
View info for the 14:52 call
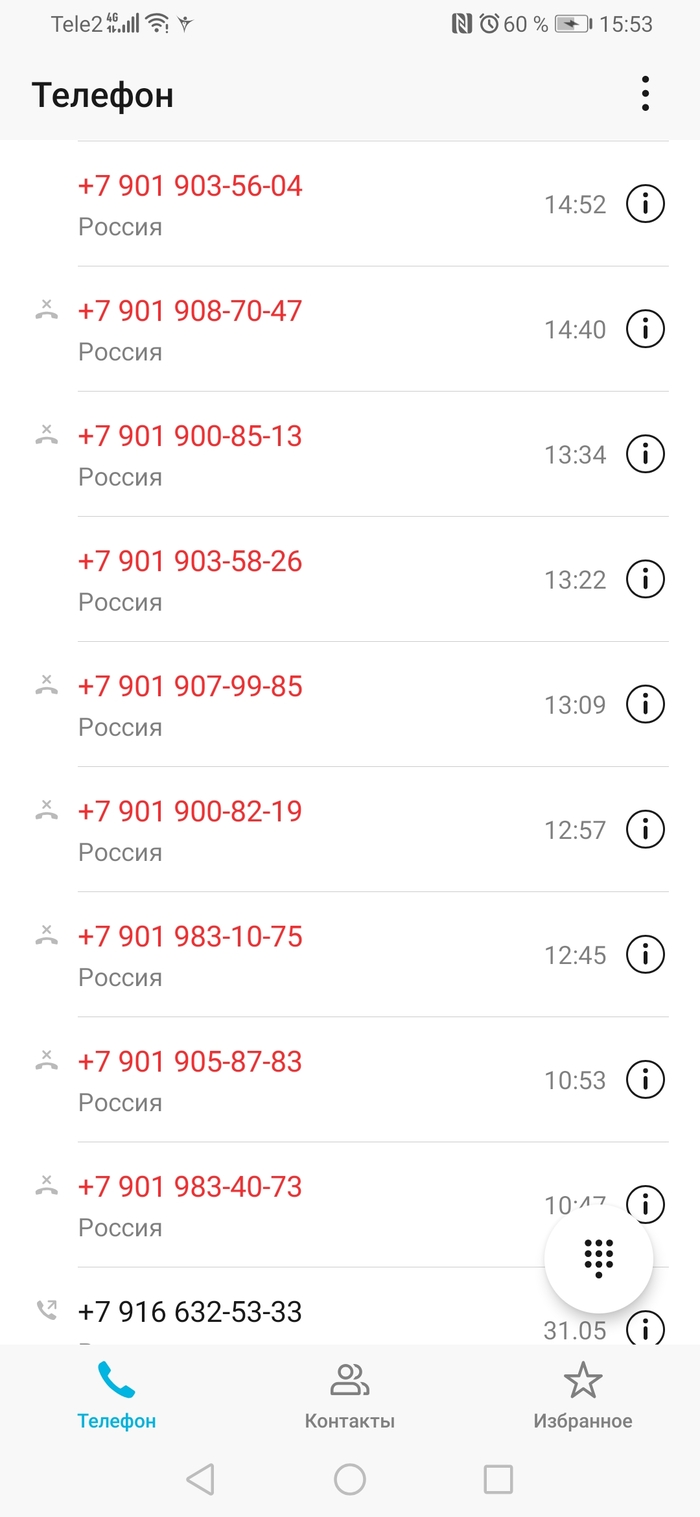(645, 204)
